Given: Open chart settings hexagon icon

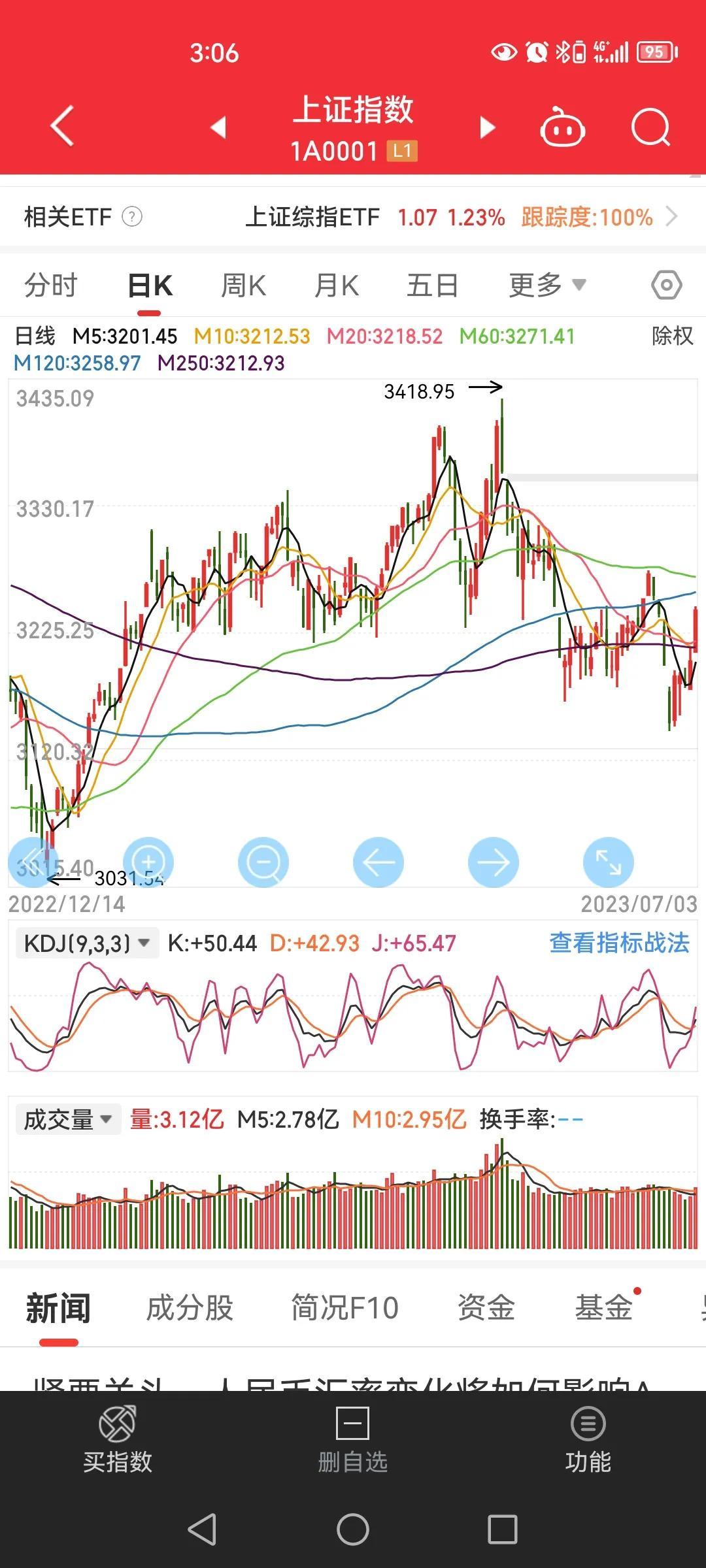Looking at the screenshot, I should point(666,285).
